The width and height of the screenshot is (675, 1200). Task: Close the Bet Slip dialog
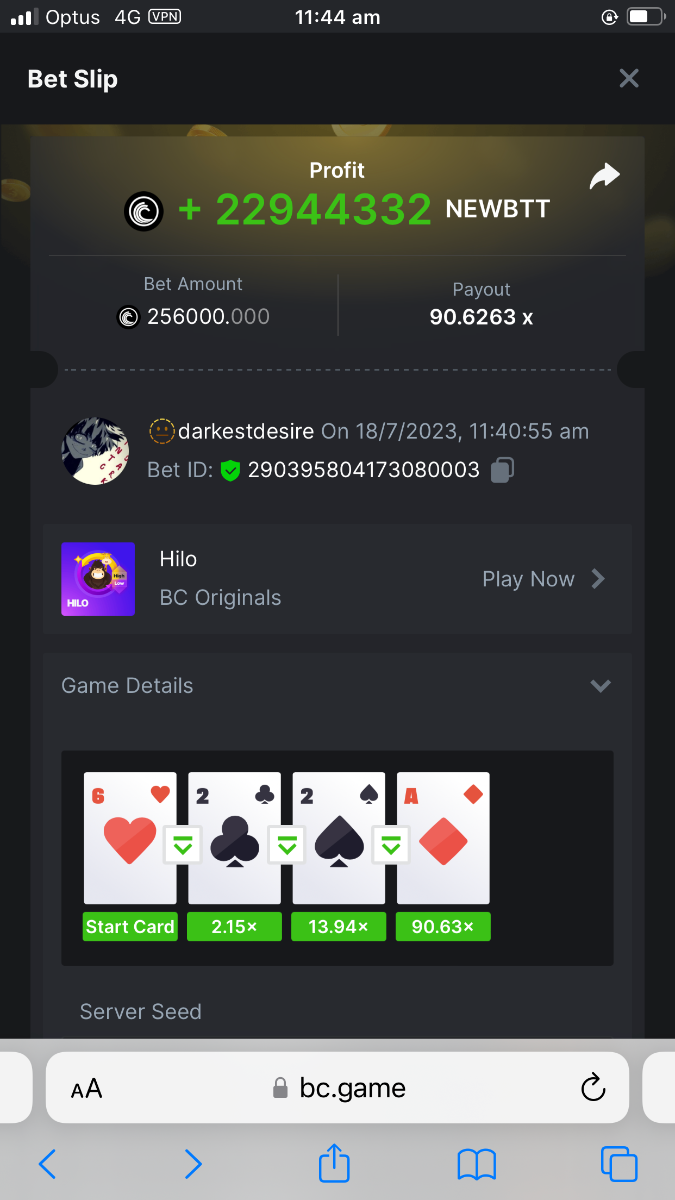(x=628, y=78)
